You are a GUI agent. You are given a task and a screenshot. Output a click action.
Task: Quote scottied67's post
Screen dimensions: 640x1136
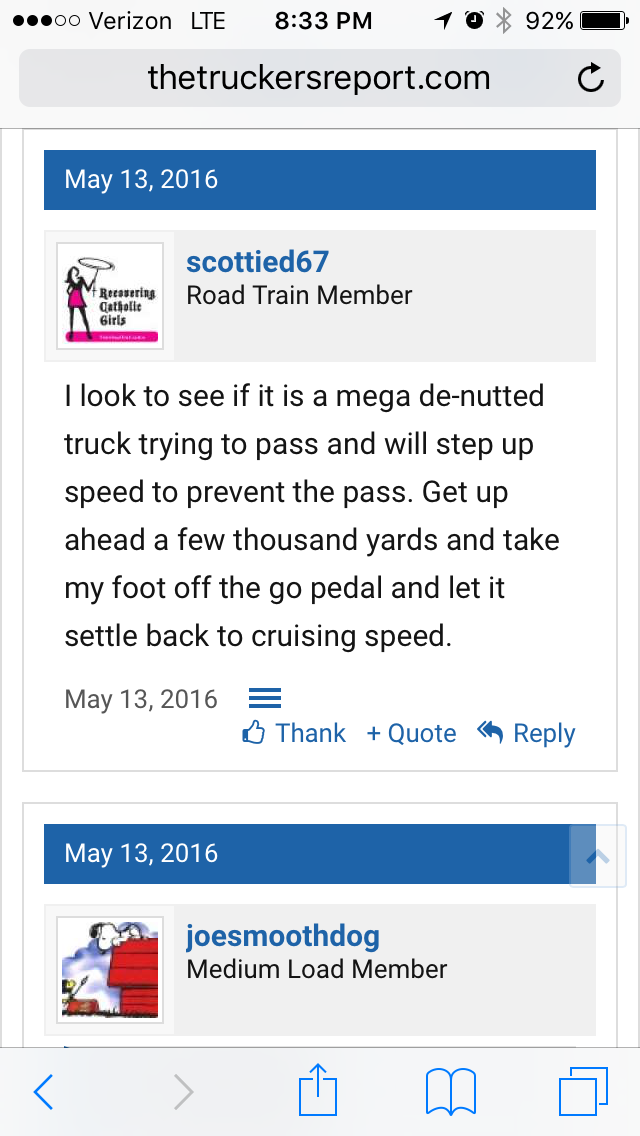point(411,733)
